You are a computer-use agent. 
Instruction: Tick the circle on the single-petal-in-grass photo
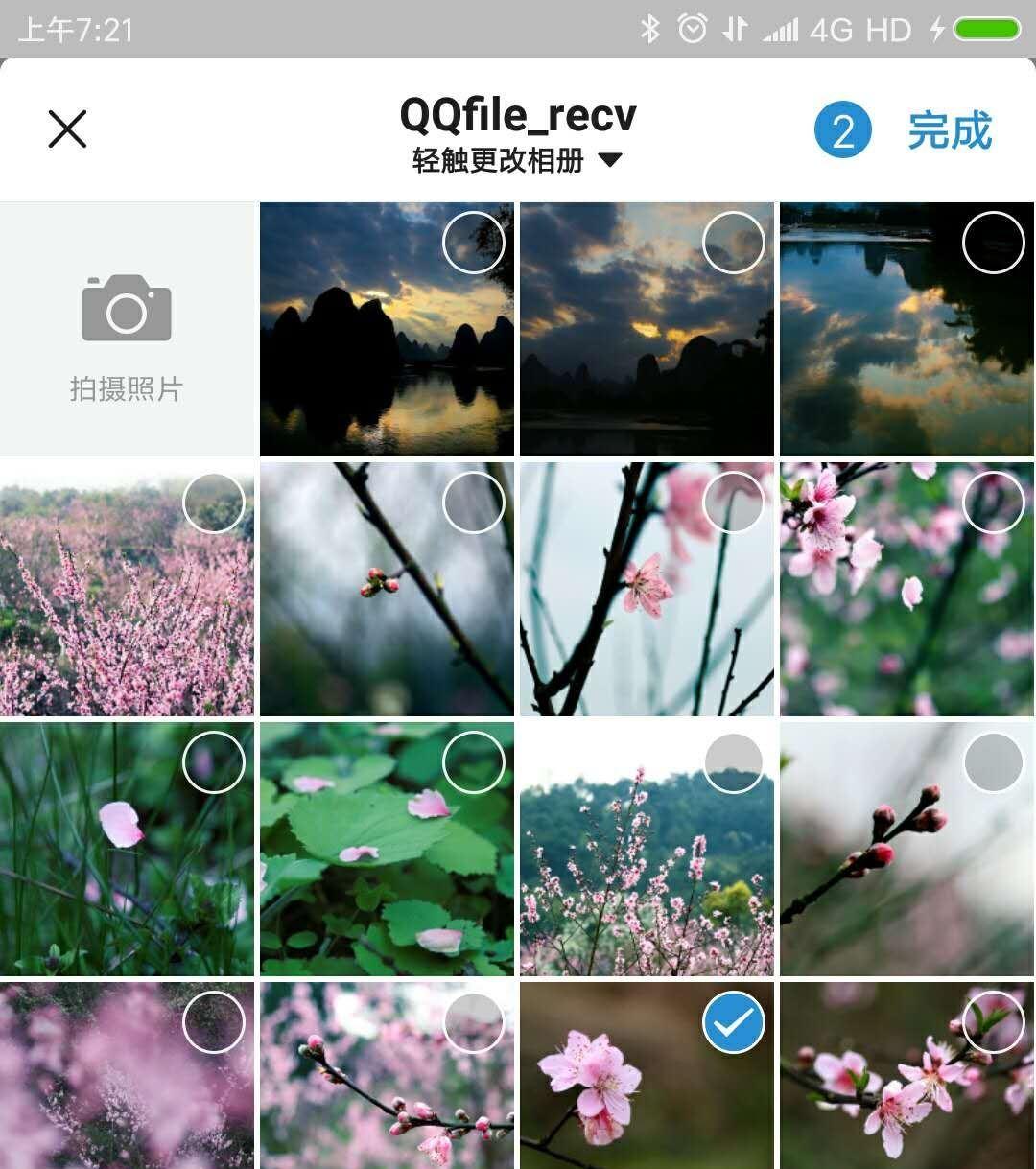[213, 762]
